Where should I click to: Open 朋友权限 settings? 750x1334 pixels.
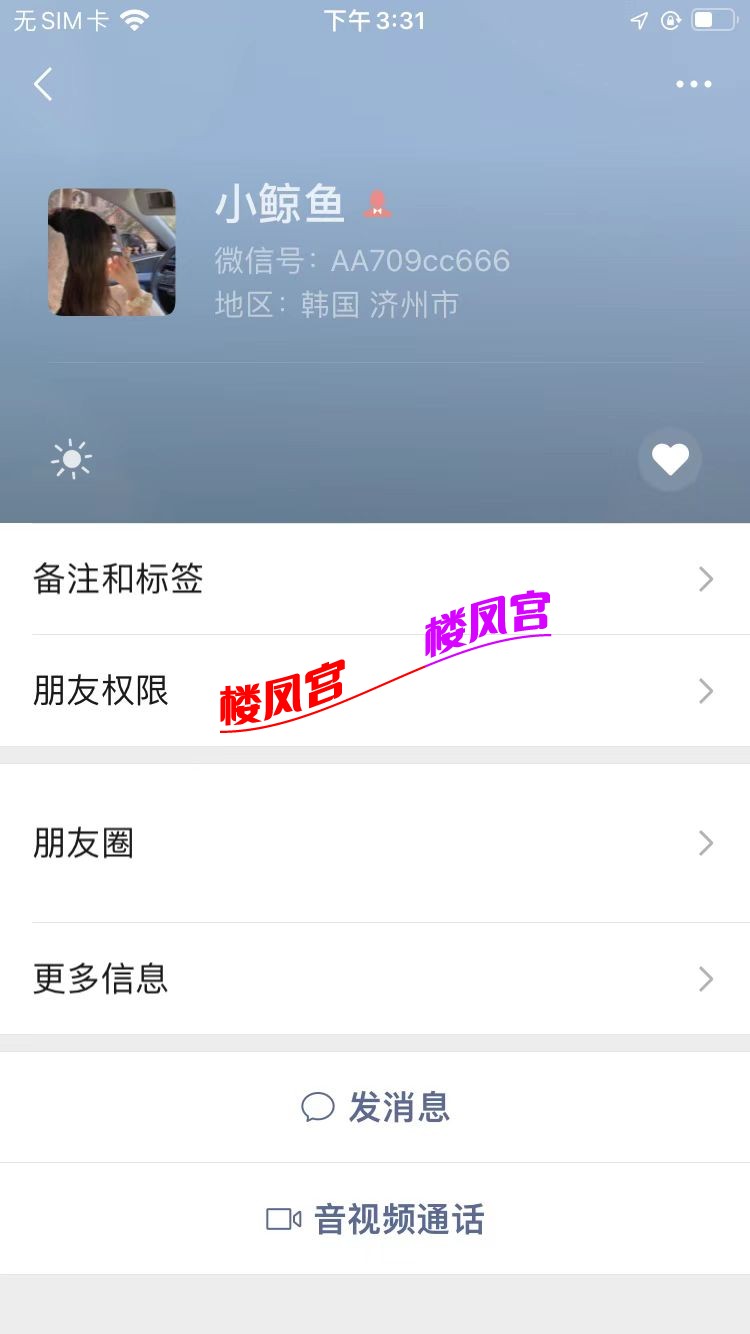(375, 691)
